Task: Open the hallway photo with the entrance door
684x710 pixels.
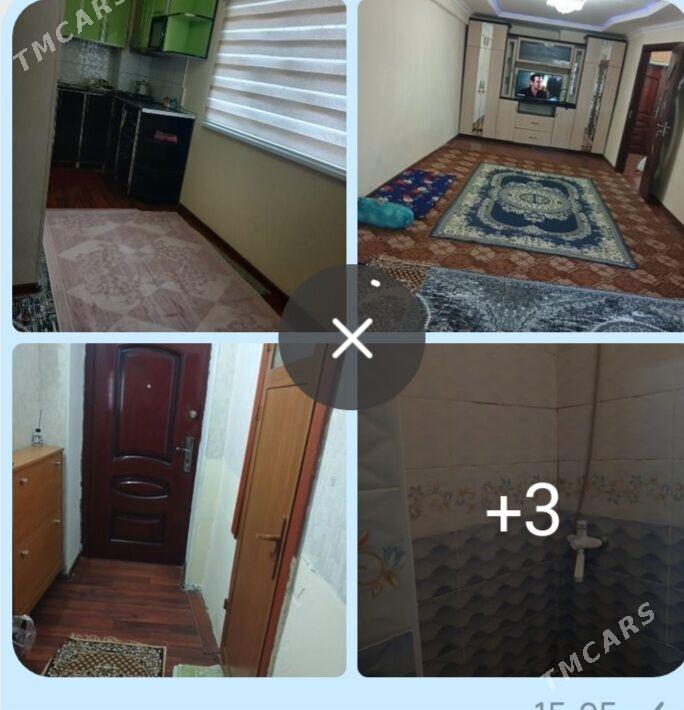Action: pos(150,520)
